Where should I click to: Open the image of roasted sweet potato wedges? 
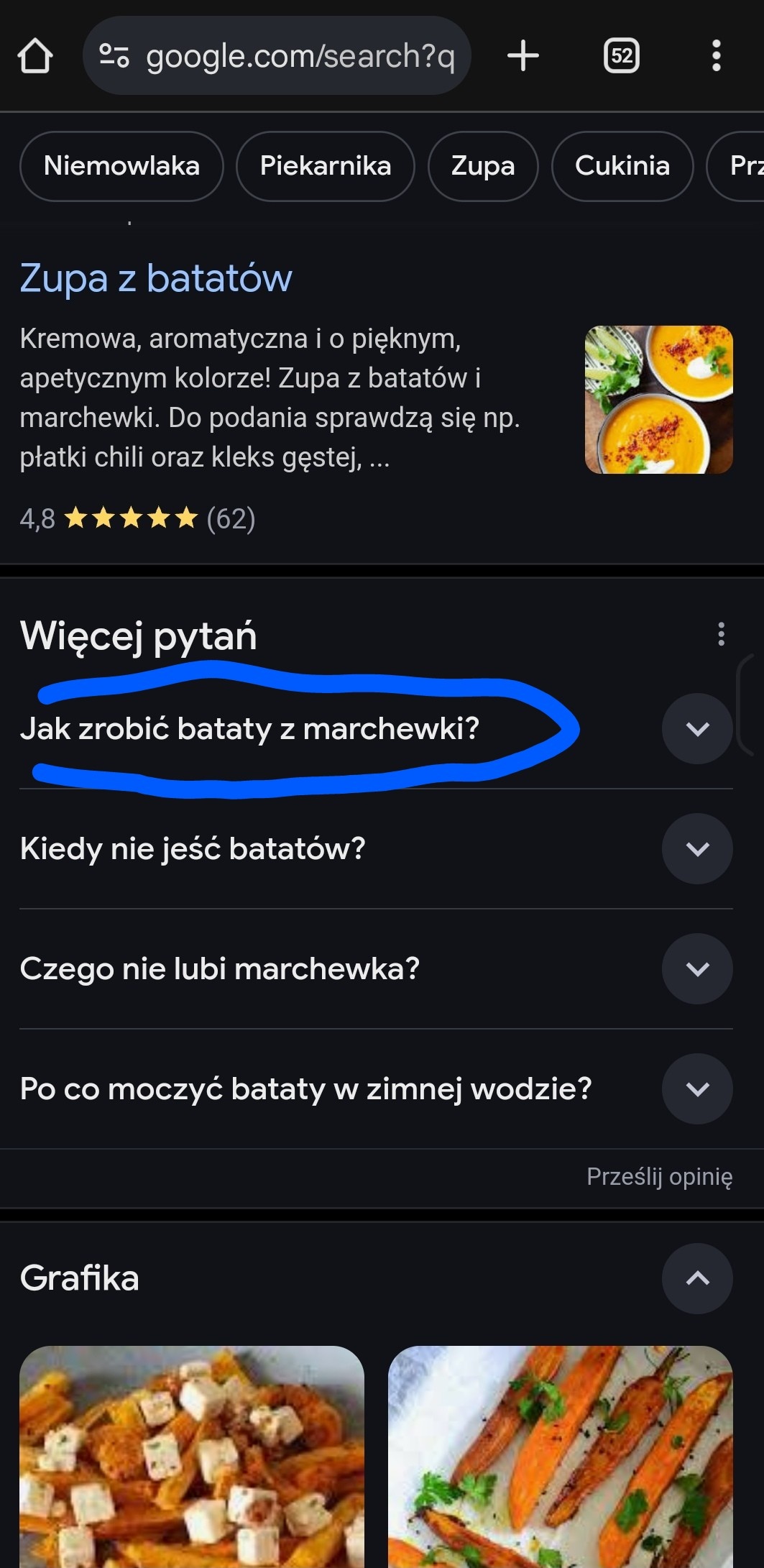pos(560,1456)
